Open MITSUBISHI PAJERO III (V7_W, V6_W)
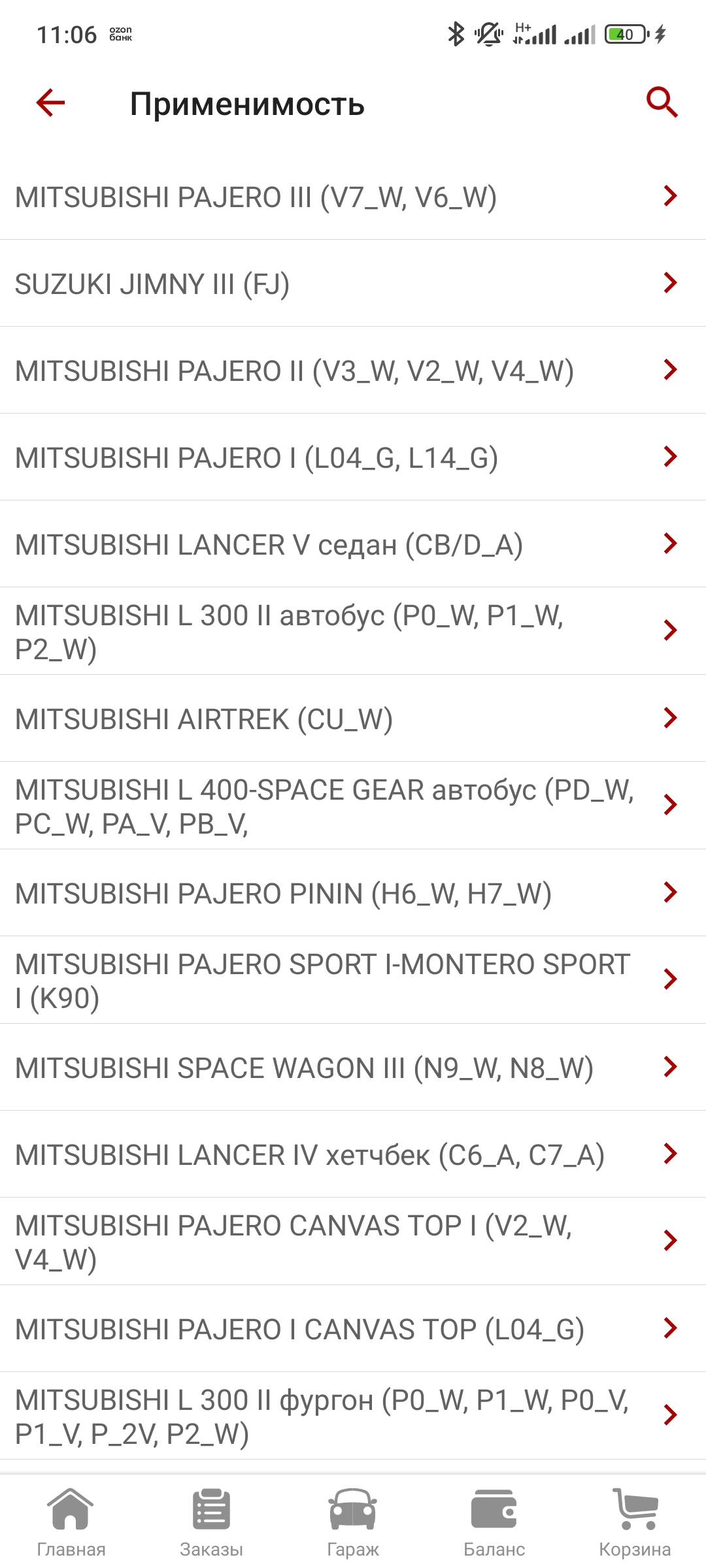 coord(353,197)
